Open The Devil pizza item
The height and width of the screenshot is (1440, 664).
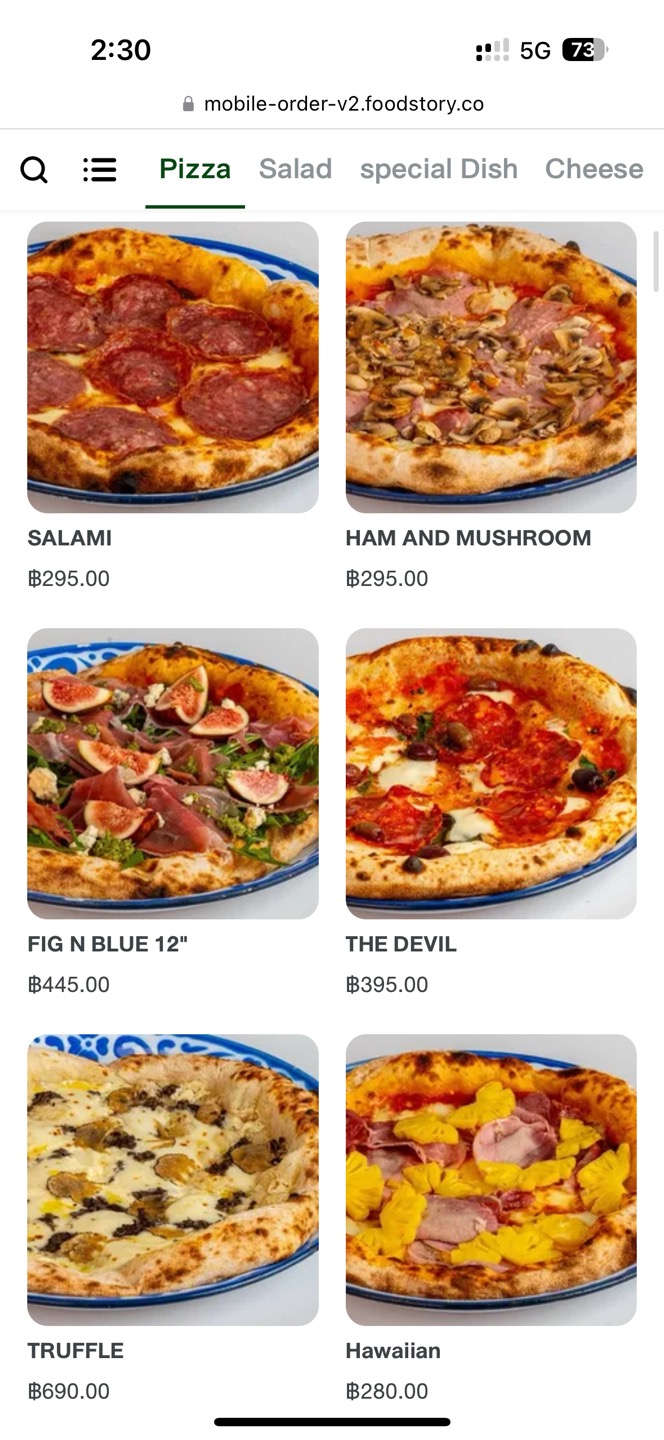491,773
